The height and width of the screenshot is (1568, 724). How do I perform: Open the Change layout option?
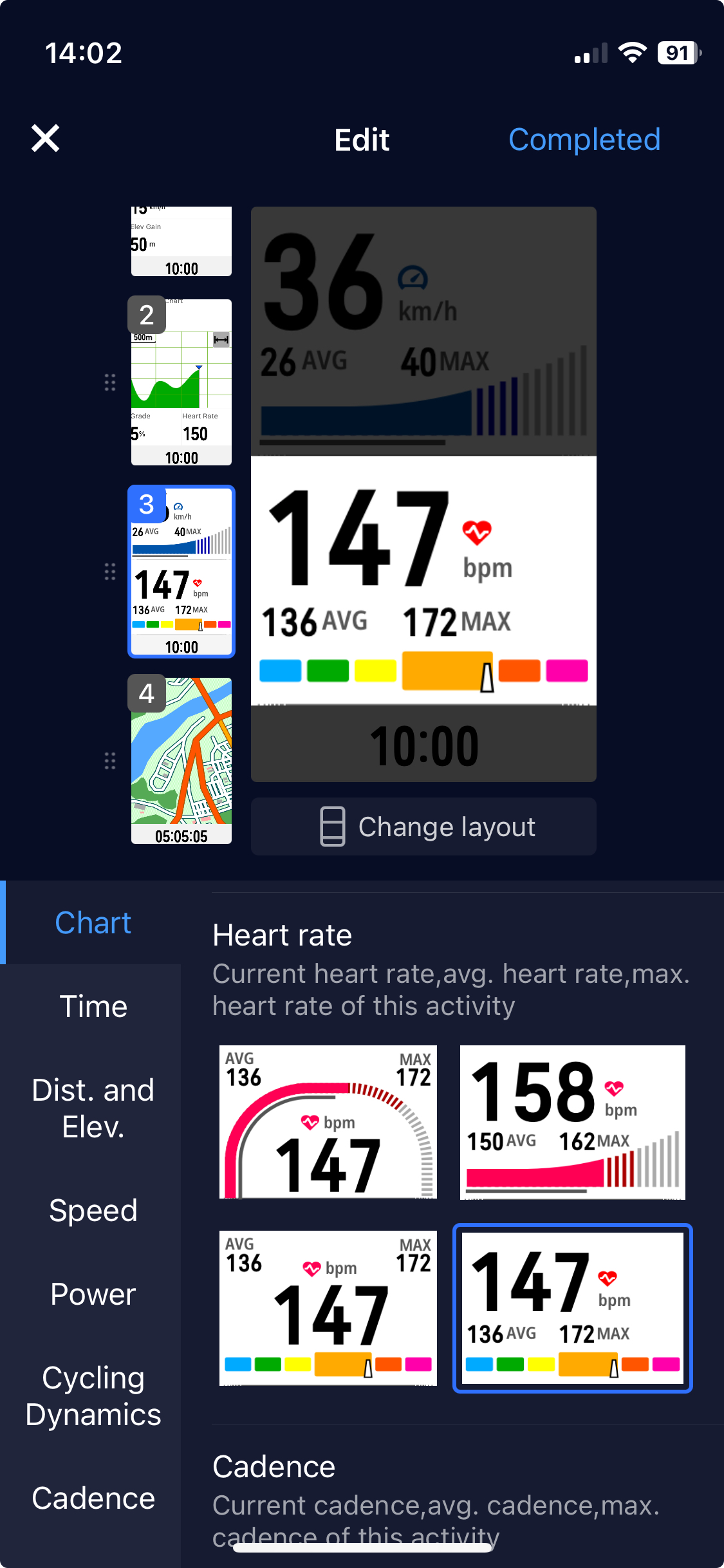(x=423, y=826)
